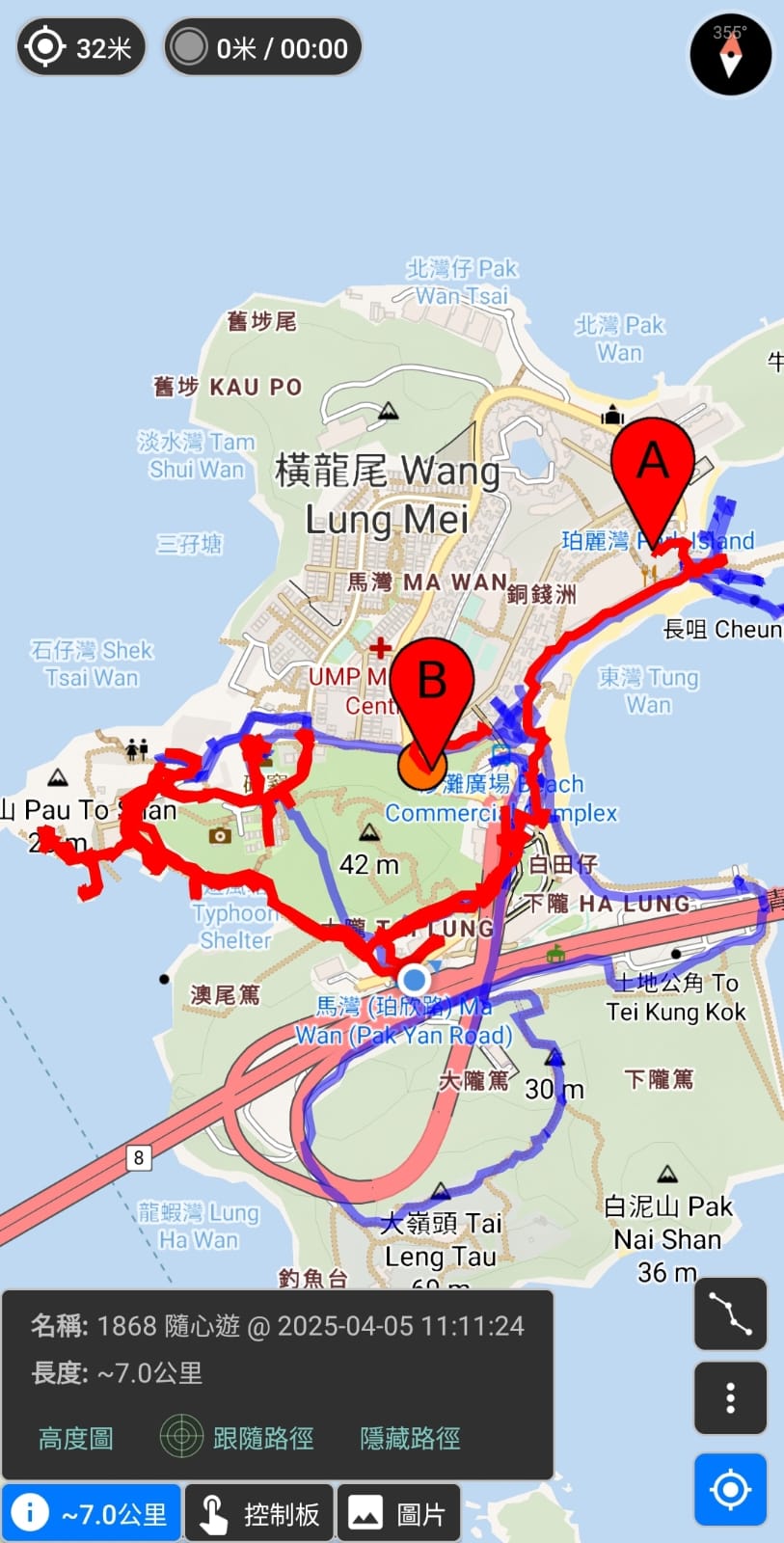Screen dimensions: 784x1543
Task: Start track recording with the record button
Action: click(x=189, y=47)
